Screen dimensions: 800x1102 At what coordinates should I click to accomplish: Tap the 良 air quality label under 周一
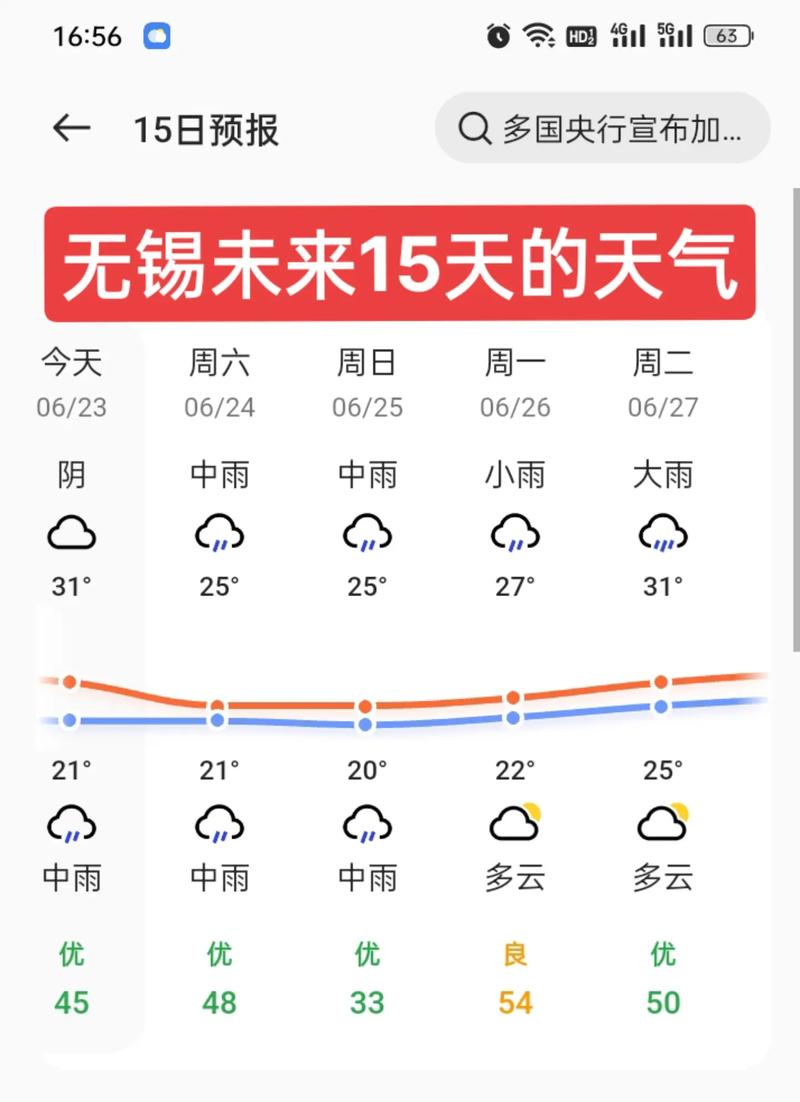tap(514, 955)
